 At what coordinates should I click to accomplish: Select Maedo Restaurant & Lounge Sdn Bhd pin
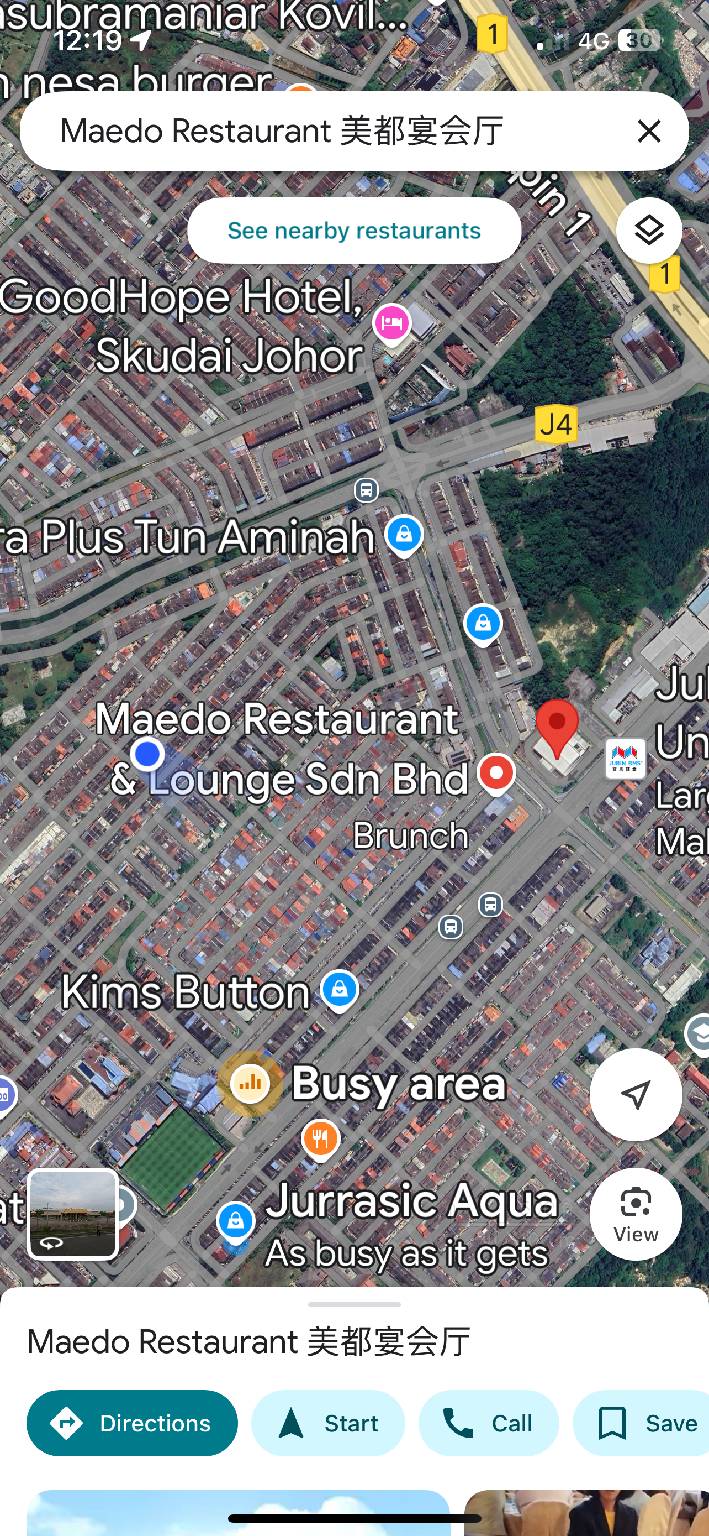point(496,773)
